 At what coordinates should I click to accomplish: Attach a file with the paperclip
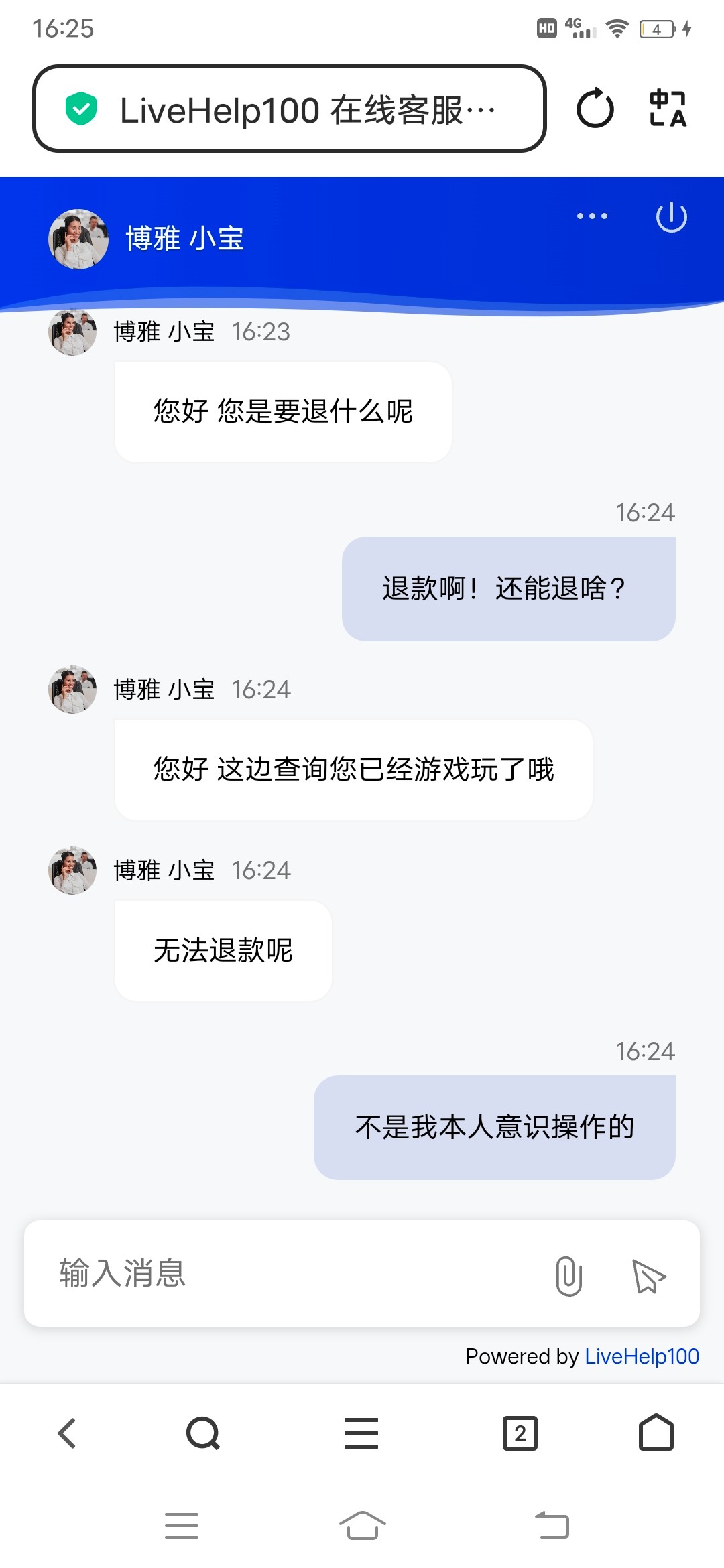pos(568,1275)
